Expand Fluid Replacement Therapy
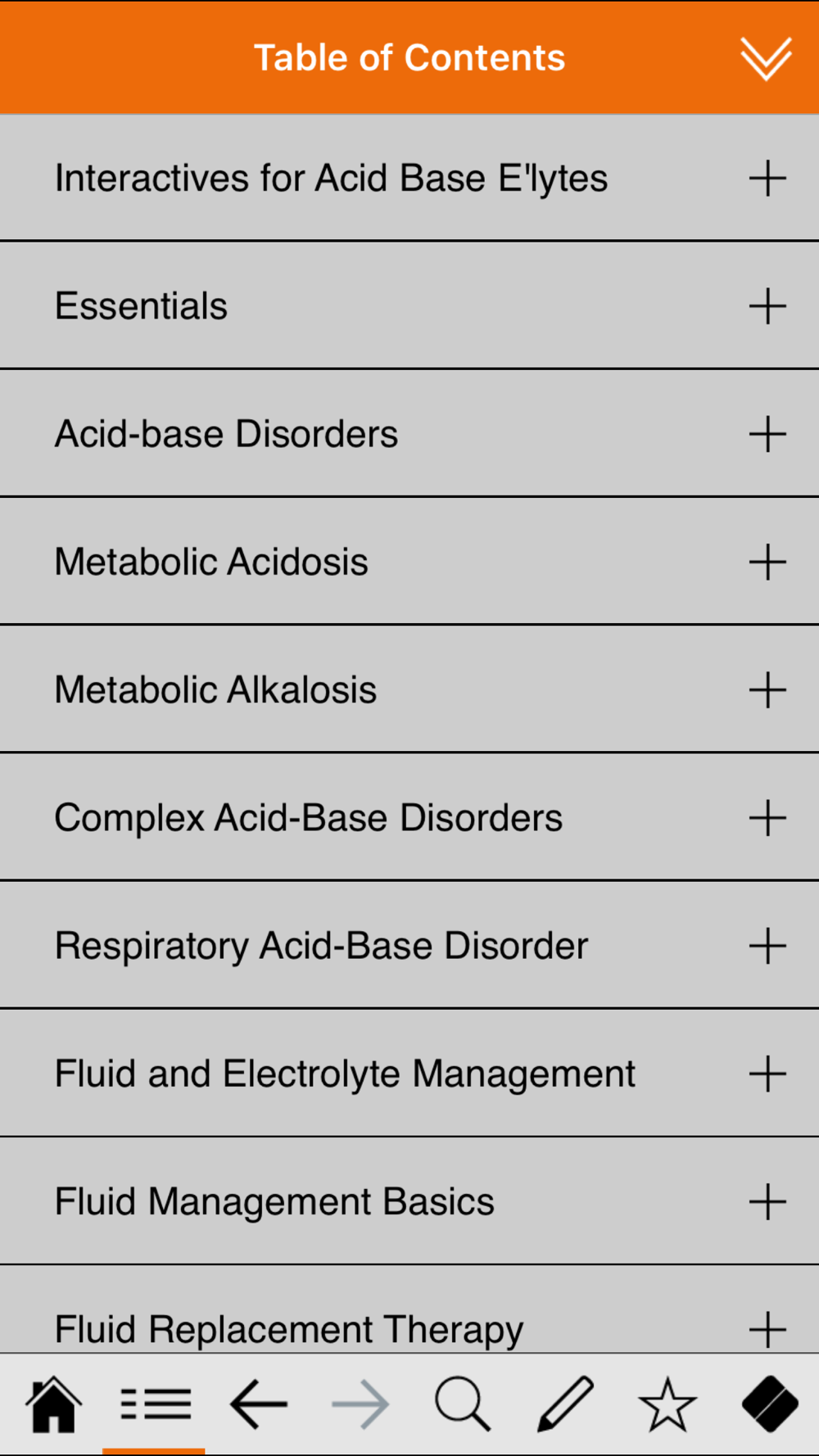The height and width of the screenshot is (1456, 819). [767, 1329]
